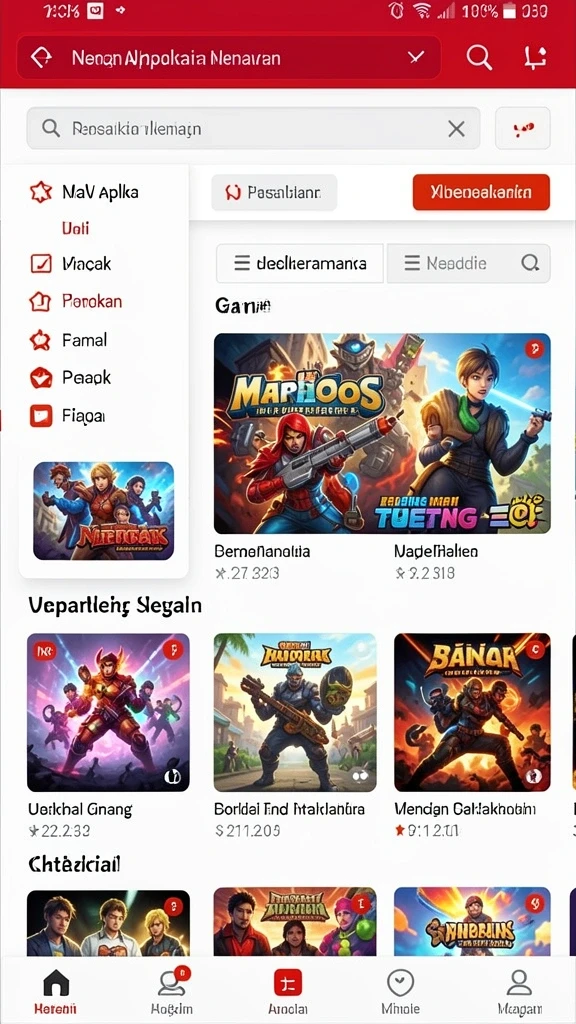This screenshot has height=1024, width=576.
Task: Open the MarHoos game banner
Action: click(x=382, y=434)
